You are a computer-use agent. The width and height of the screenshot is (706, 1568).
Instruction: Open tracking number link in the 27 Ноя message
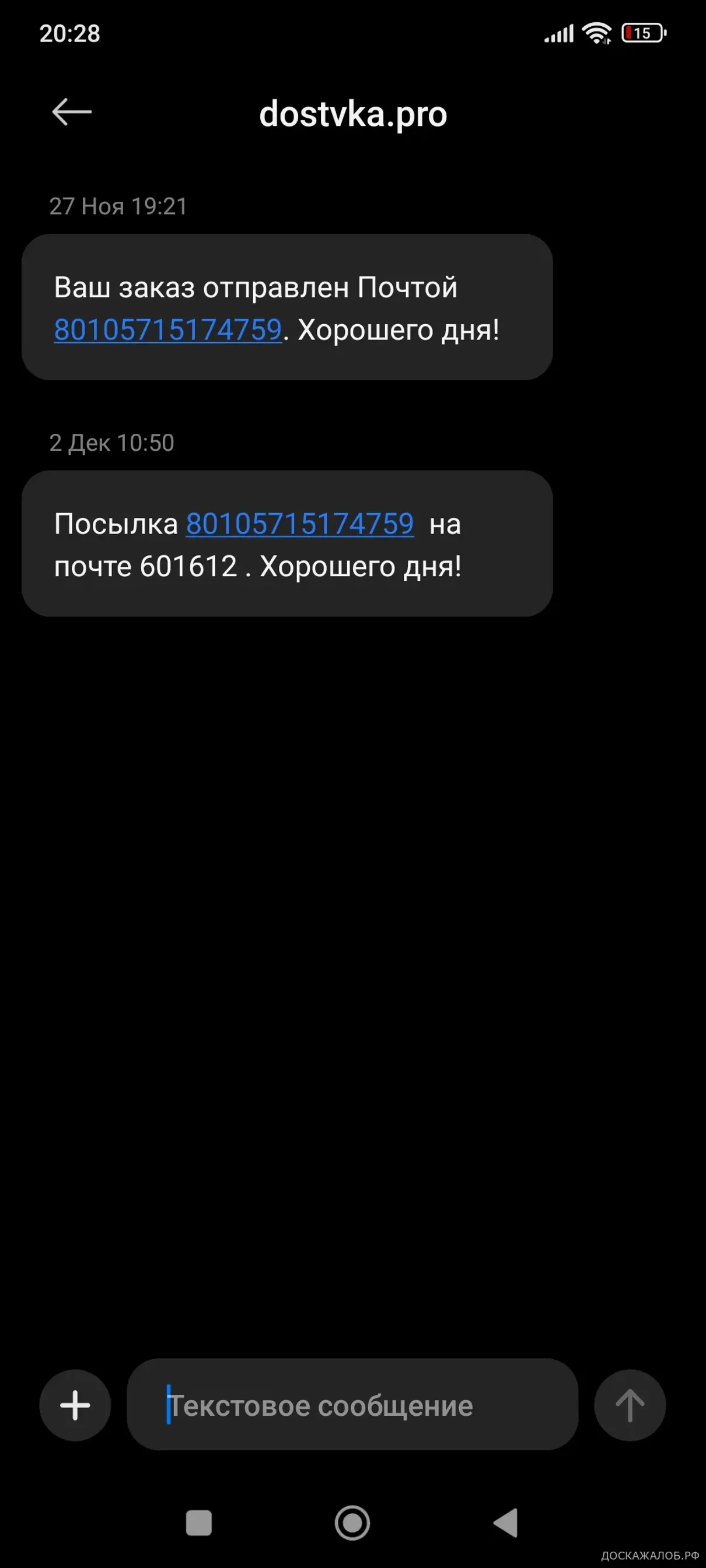click(167, 330)
